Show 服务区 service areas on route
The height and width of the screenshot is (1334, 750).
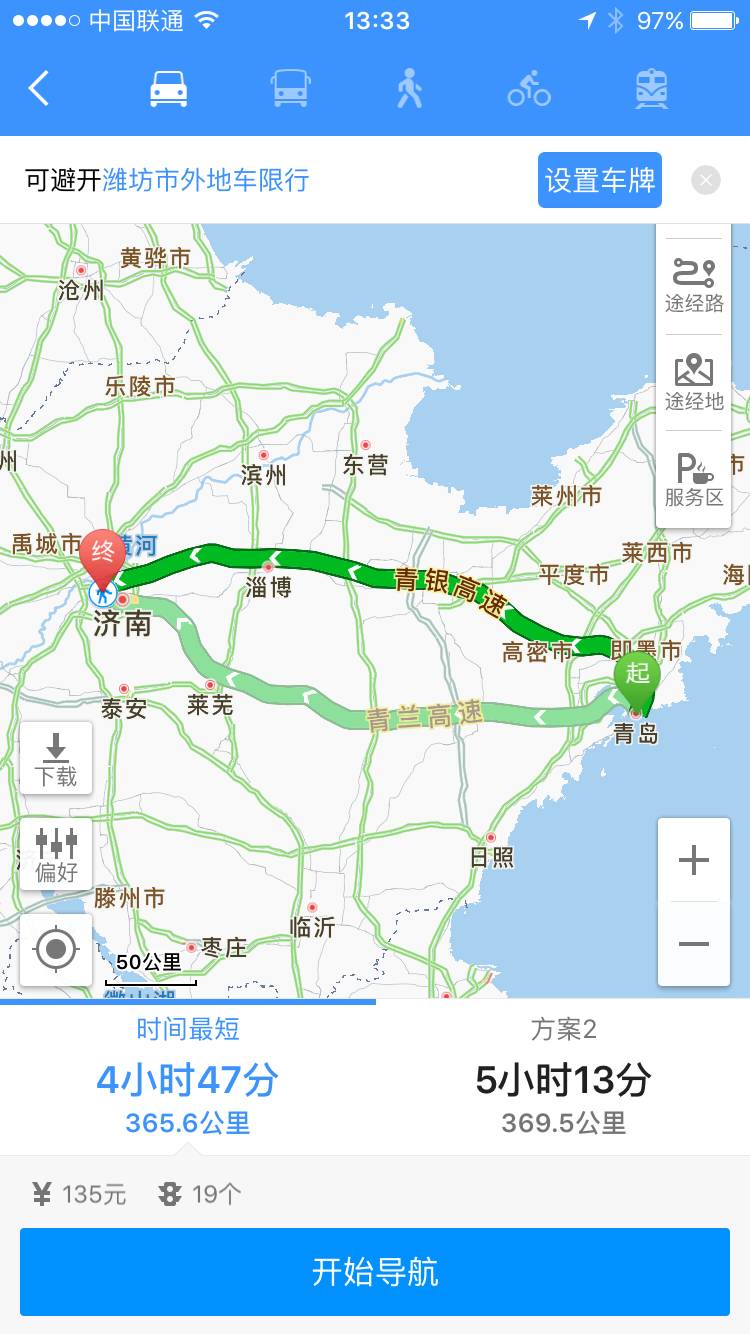[x=694, y=480]
